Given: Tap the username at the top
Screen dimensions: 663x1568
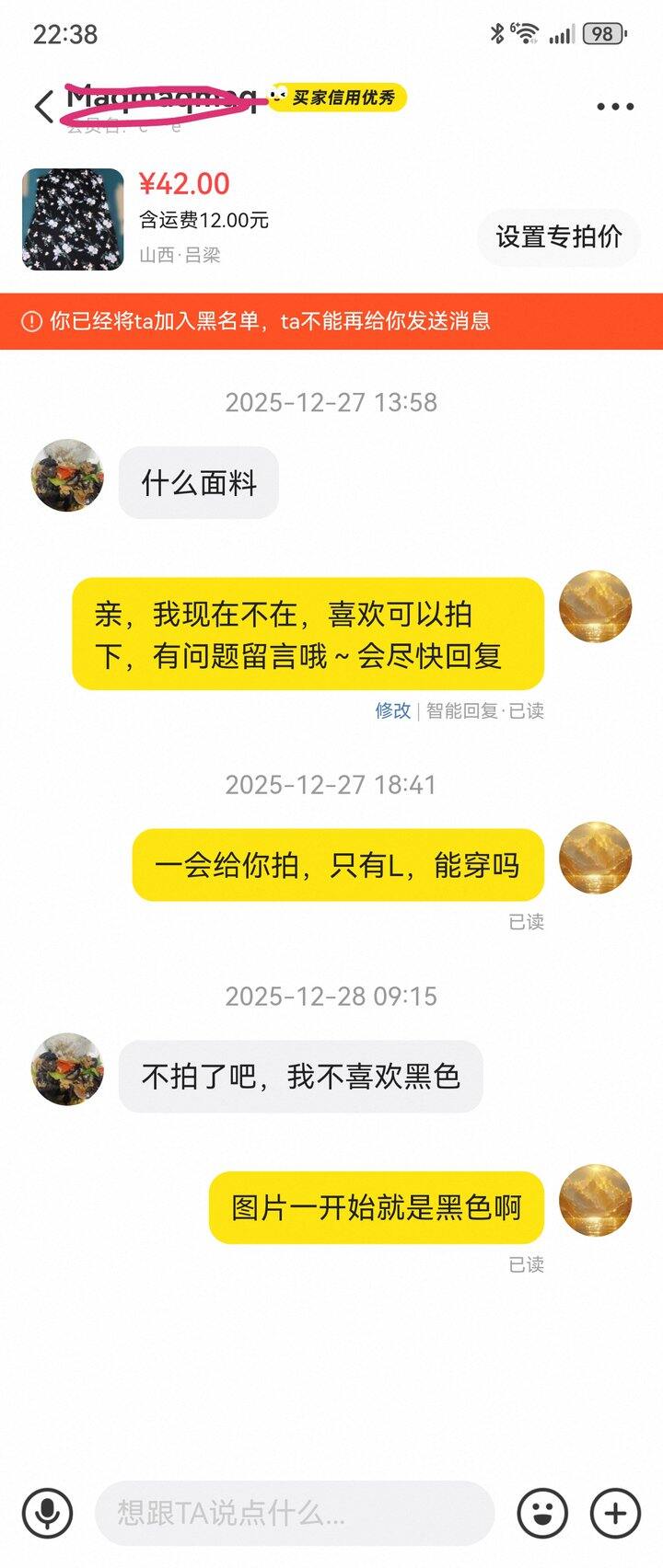Looking at the screenshot, I should (x=157, y=103).
